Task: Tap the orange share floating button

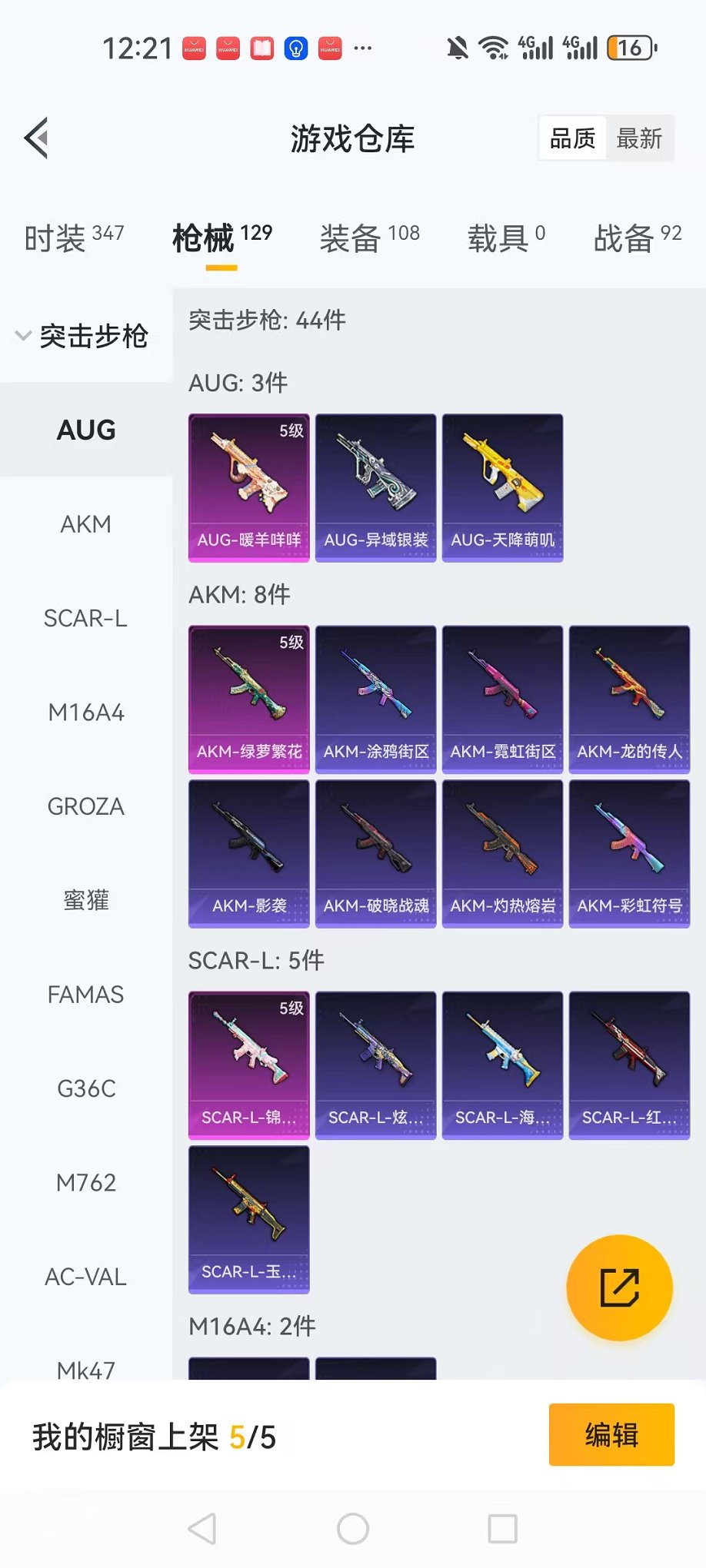Action: click(619, 1287)
